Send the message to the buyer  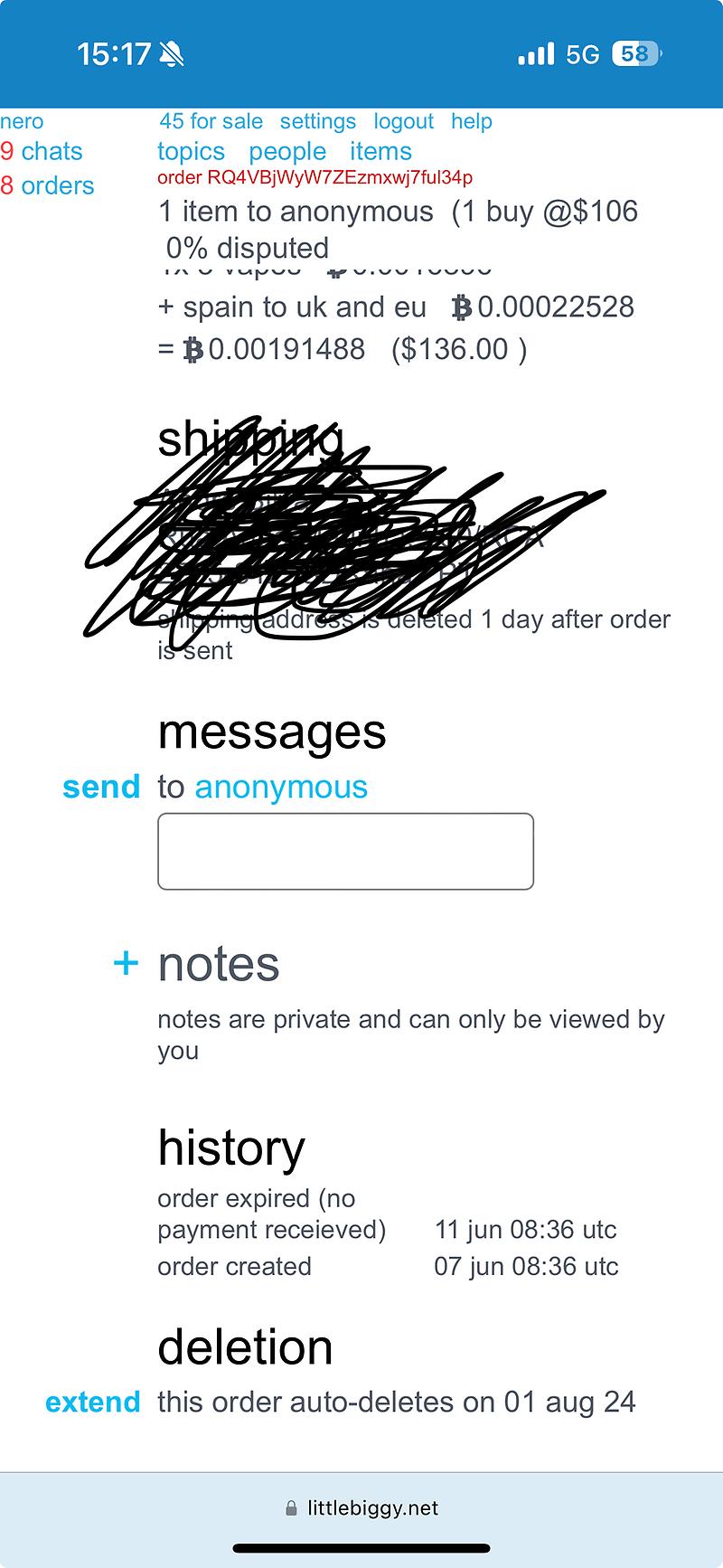click(101, 788)
